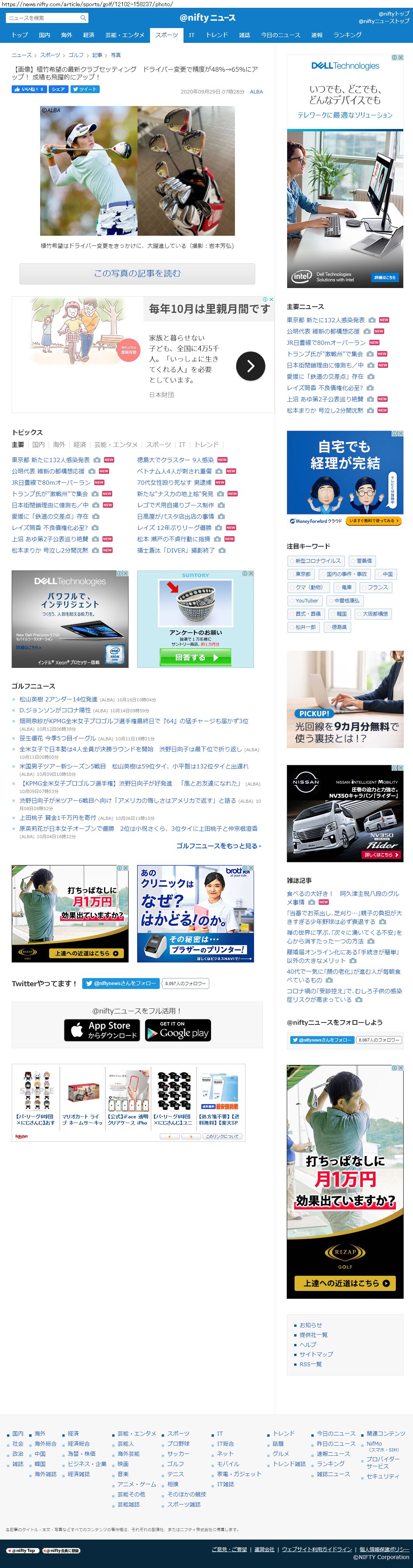
Task: Tap the ニュースを検索 search field
Action: coord(42,18)
